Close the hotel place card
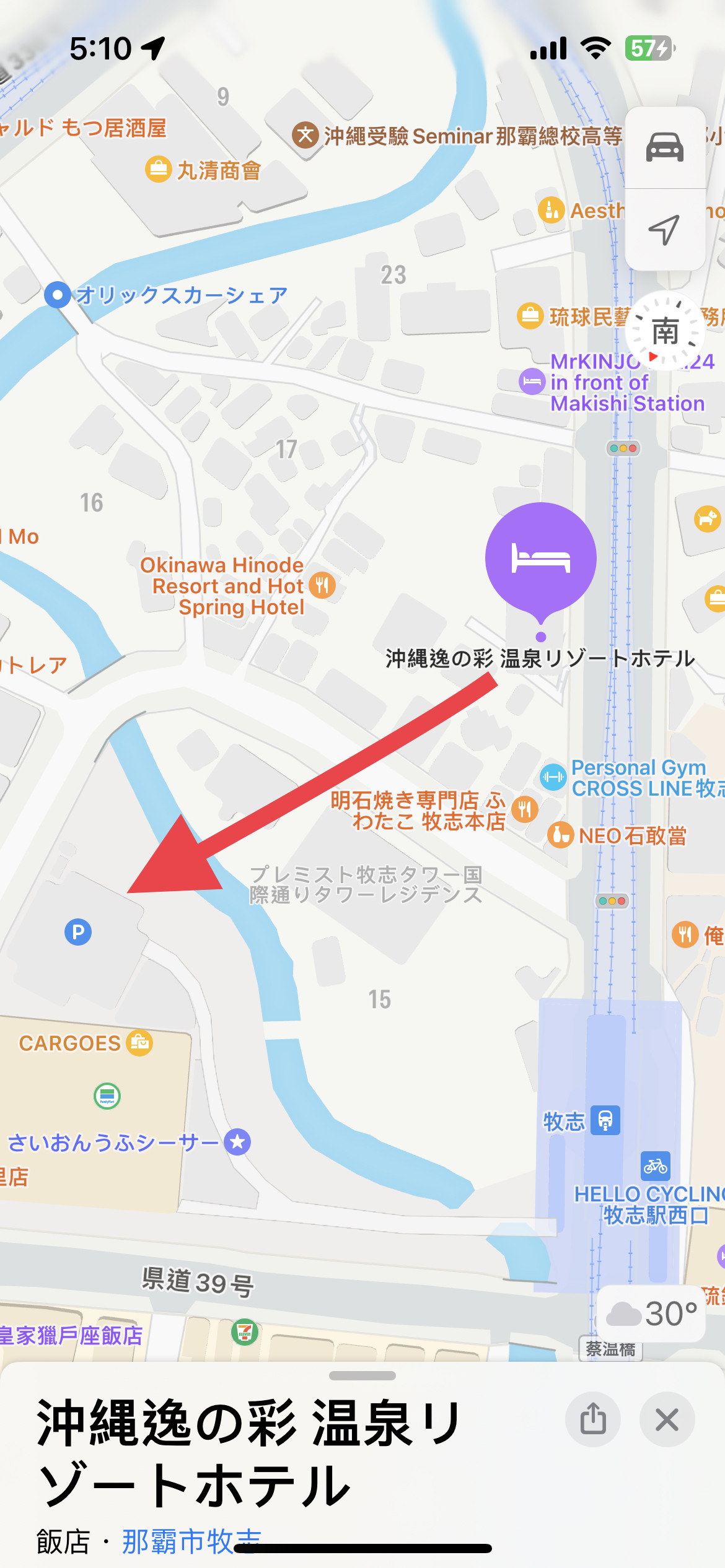Viewport: 725px width, 1568px height. point(667,1419)
